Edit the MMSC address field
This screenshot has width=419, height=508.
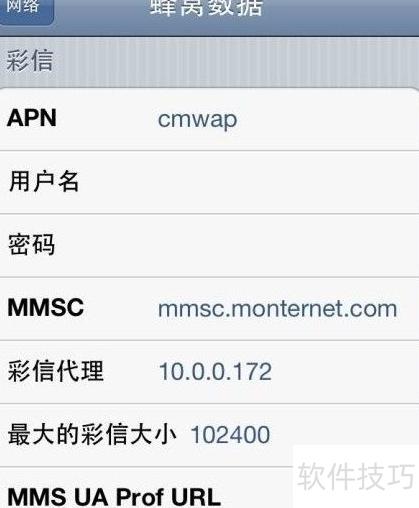click(209, 309)
